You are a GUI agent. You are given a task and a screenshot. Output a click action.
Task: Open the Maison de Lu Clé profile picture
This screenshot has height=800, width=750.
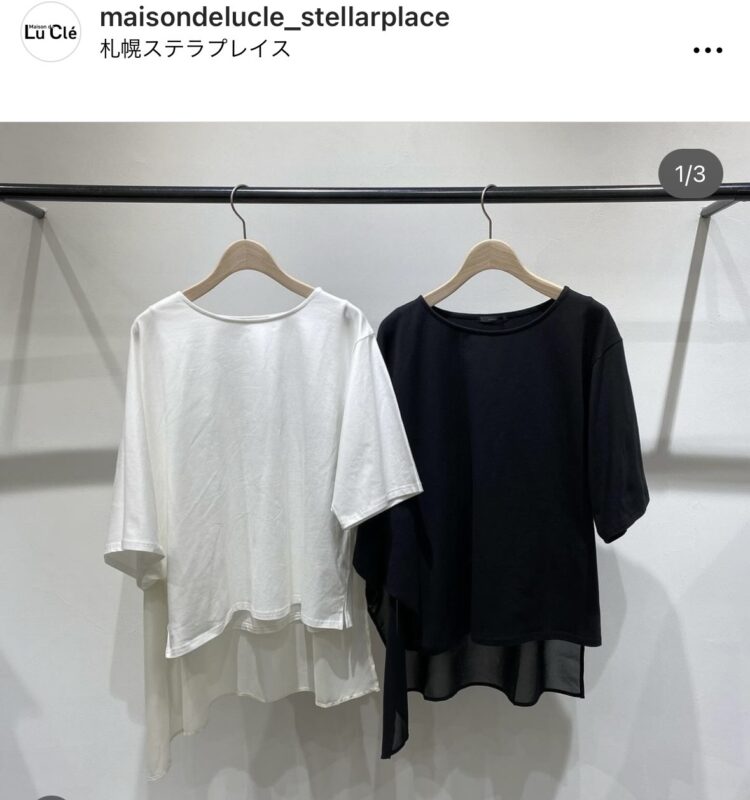[x=51, y=32]
